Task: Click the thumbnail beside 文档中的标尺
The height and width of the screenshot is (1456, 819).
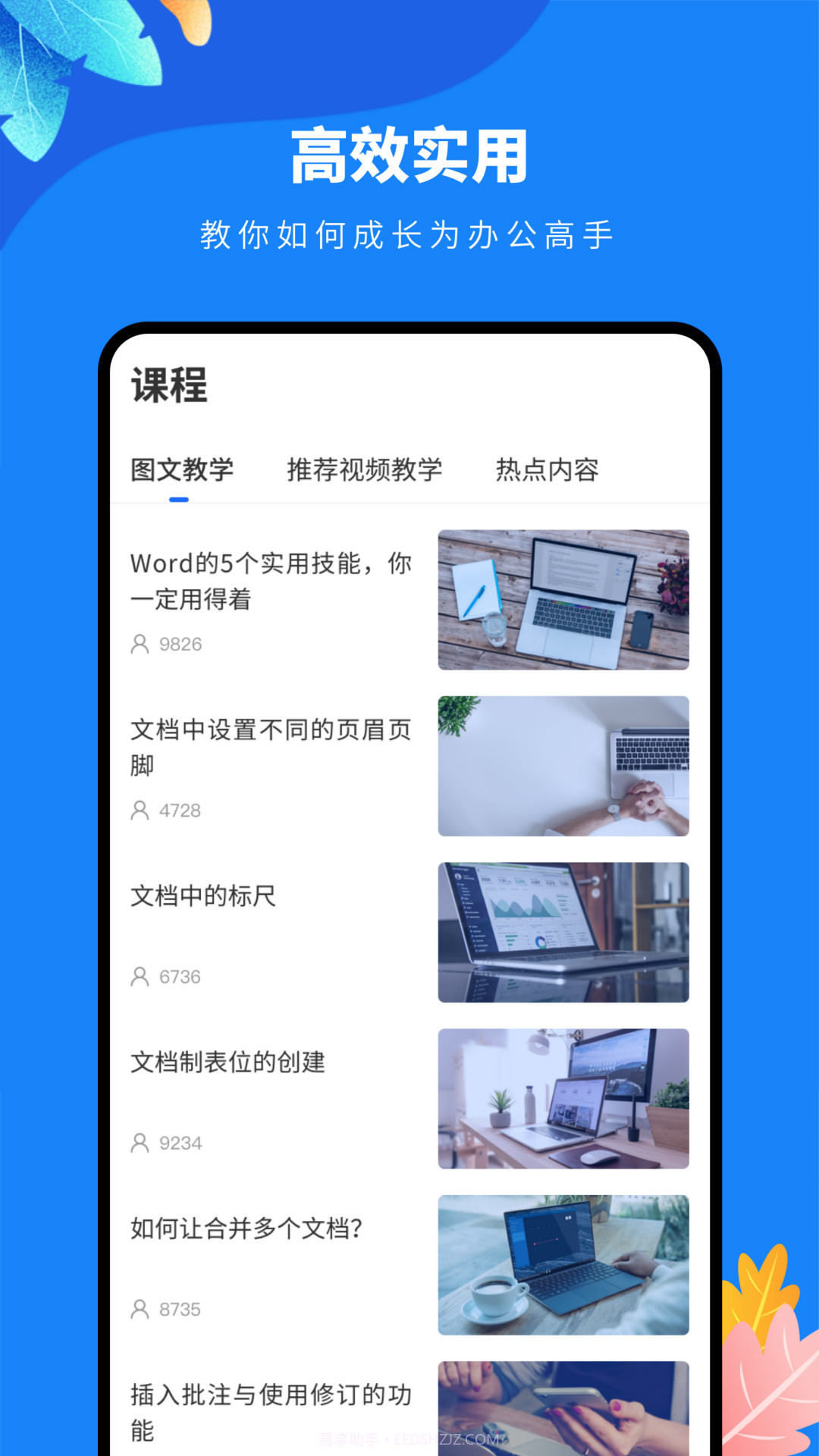Action: pyautogui.click(x=564, y=932)
